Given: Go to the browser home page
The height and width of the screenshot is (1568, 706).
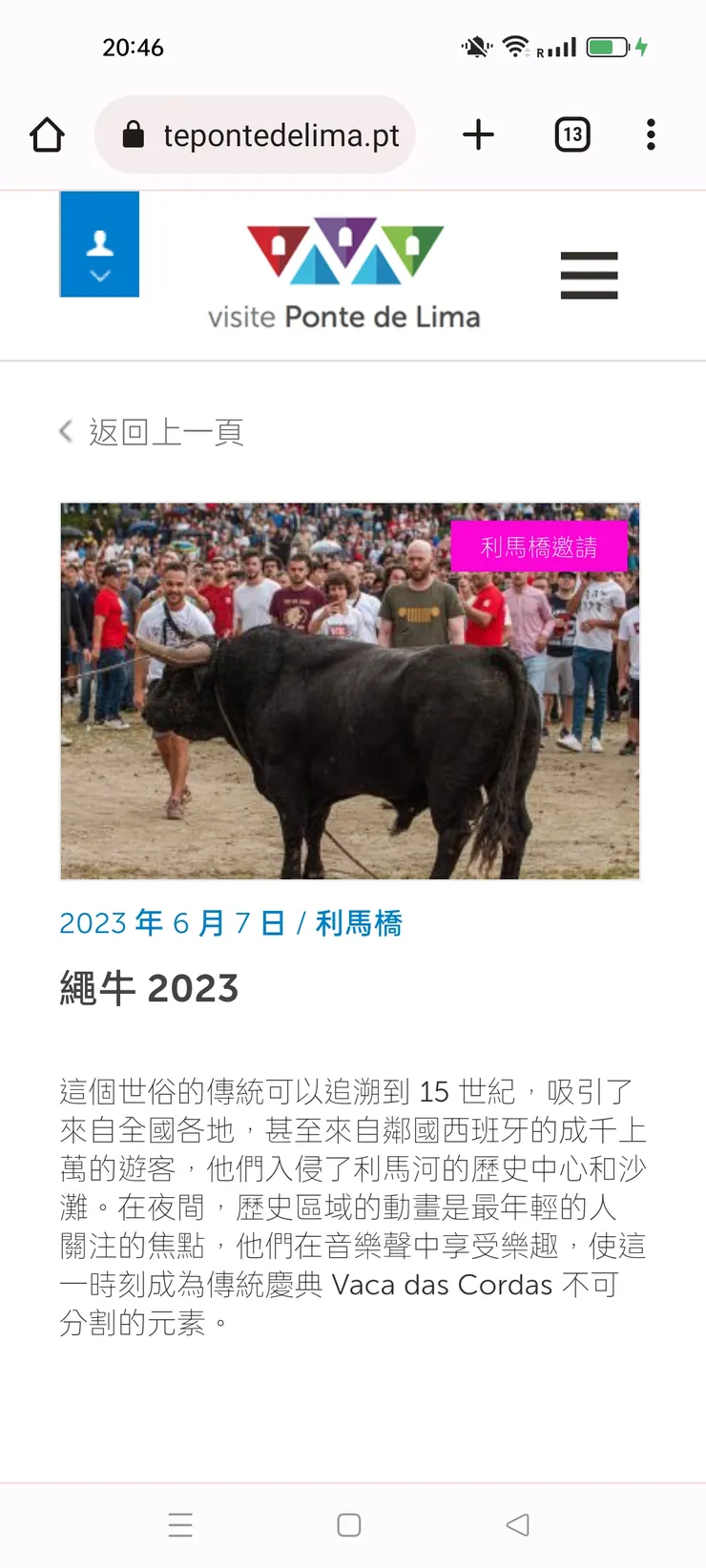Looking at the screenshot, I should pos(47,134).
